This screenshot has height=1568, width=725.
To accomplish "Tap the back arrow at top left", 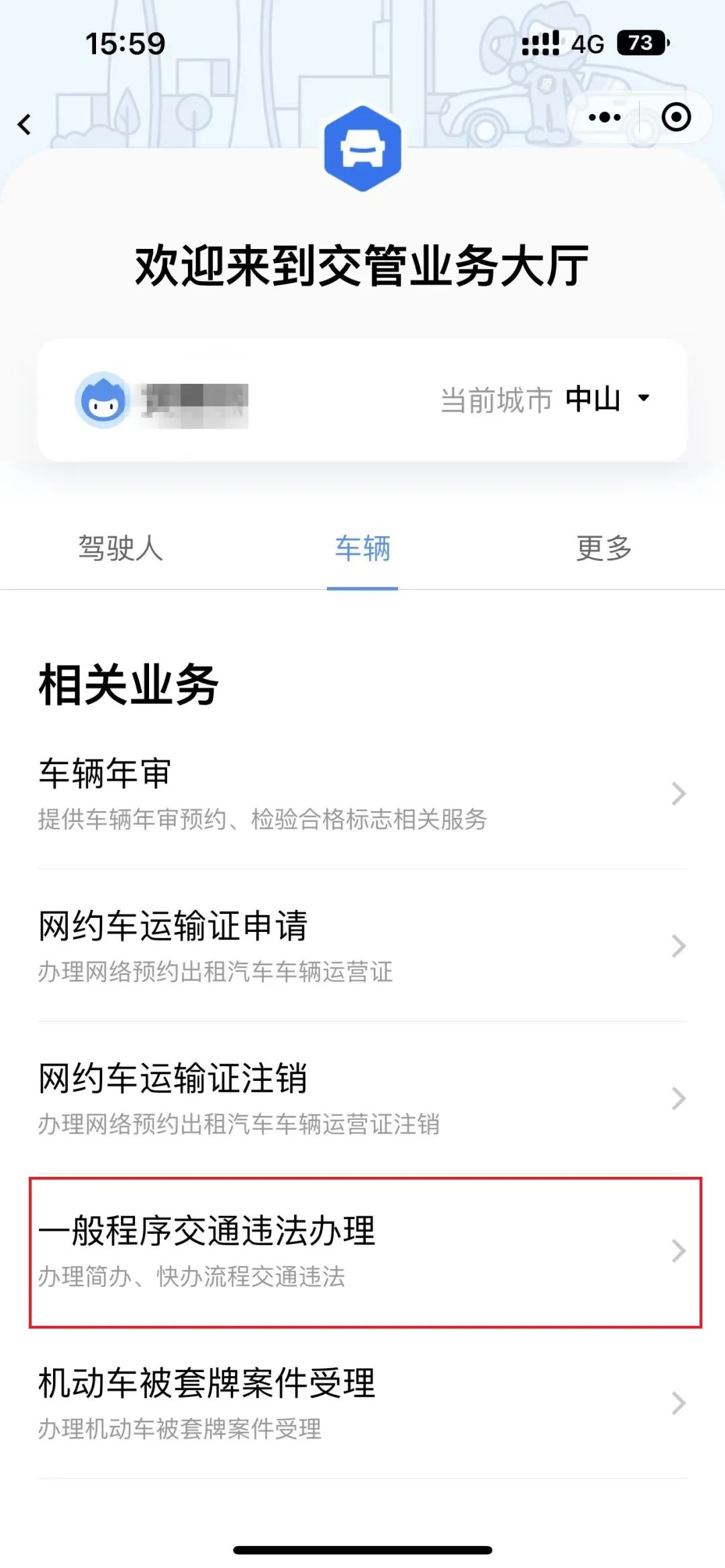I will click(24, 124).
